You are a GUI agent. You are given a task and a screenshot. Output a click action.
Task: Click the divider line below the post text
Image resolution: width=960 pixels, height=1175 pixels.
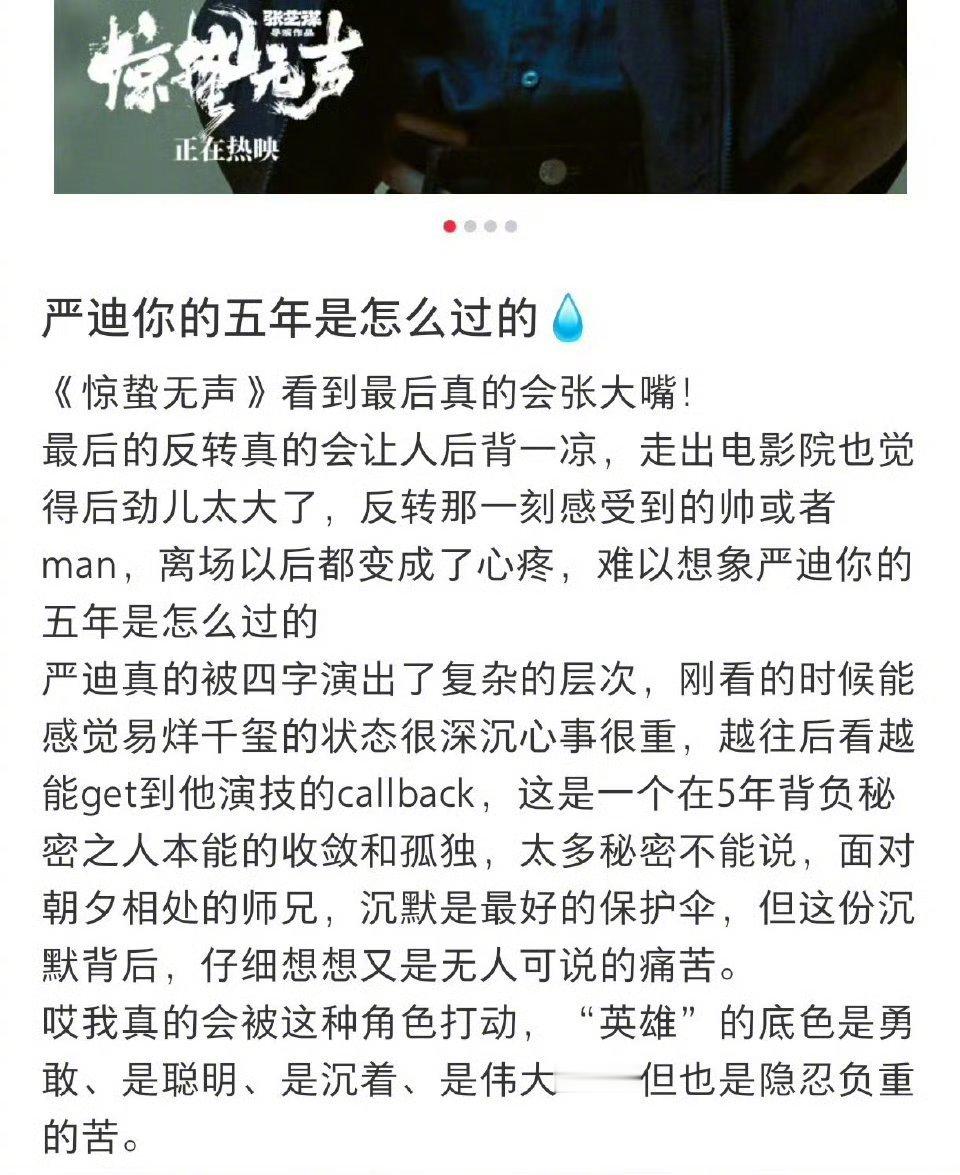pyautogui.click(x=480, y=1168)
